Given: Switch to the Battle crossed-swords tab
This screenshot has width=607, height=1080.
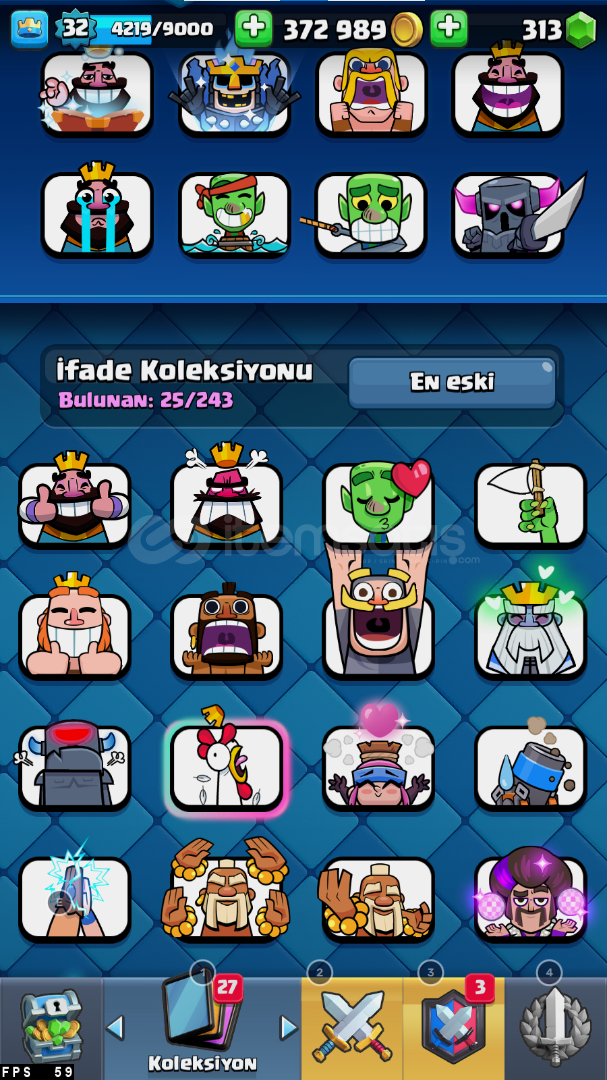Looking at the screenshot, I should tap(352, 1024).
